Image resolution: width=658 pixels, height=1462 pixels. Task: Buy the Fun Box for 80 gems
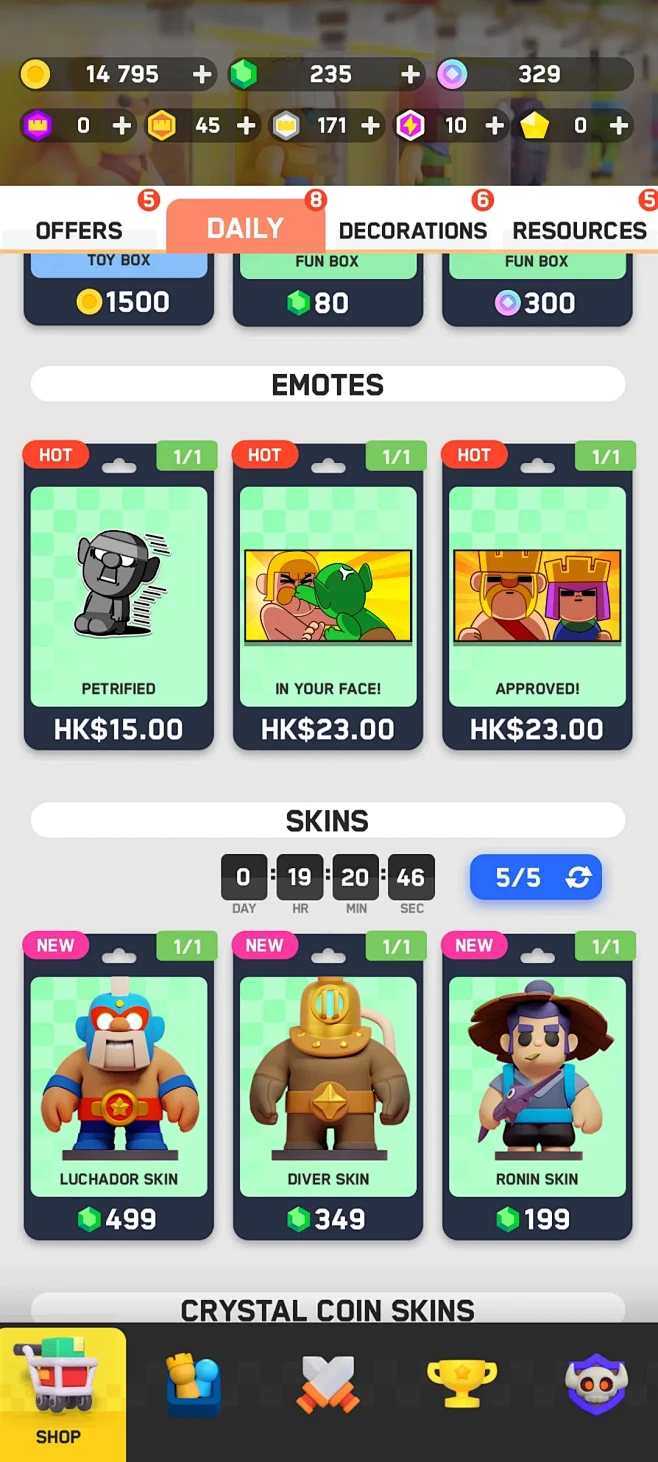(327, 301)
